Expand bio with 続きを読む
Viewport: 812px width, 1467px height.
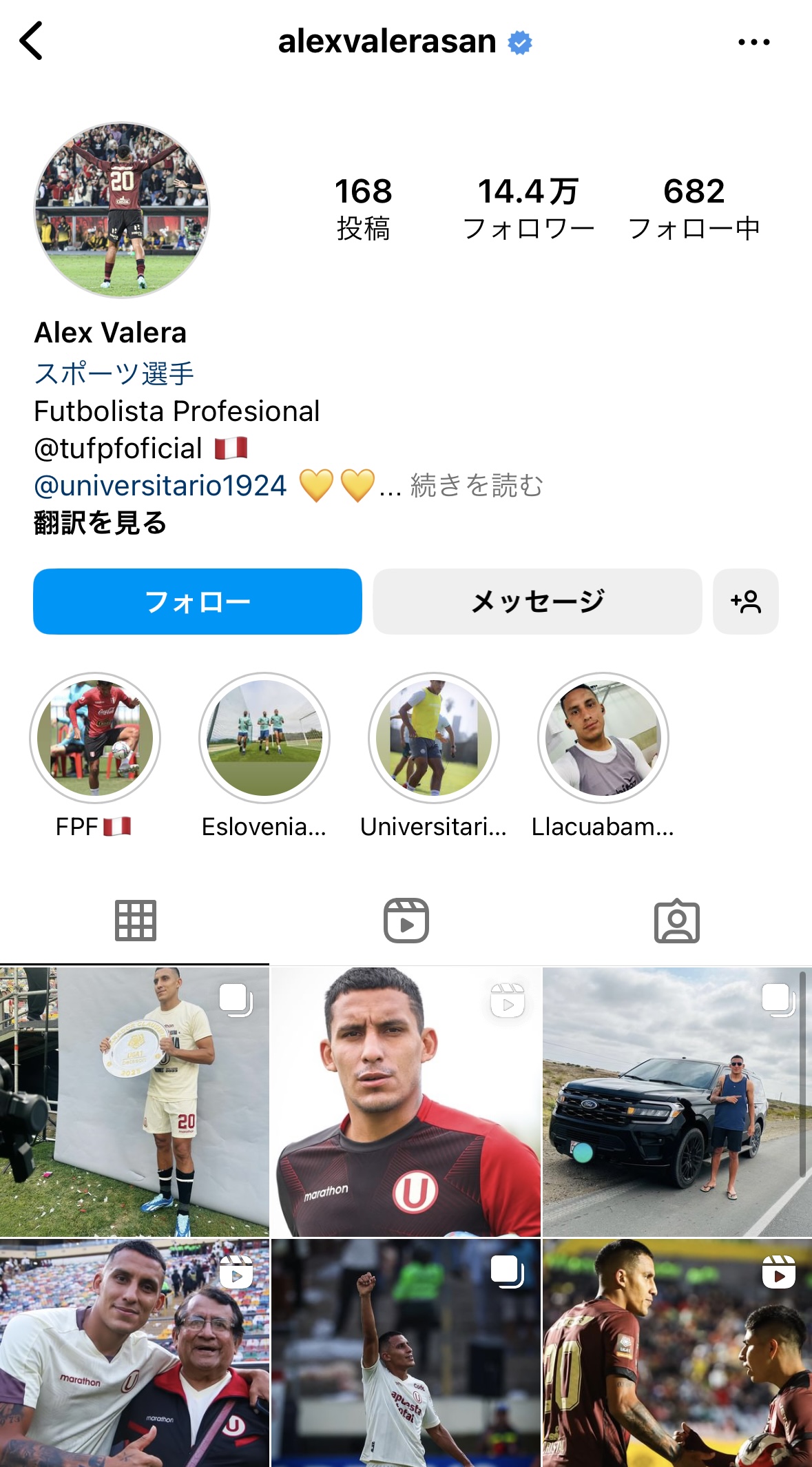(x=477, y=486)
